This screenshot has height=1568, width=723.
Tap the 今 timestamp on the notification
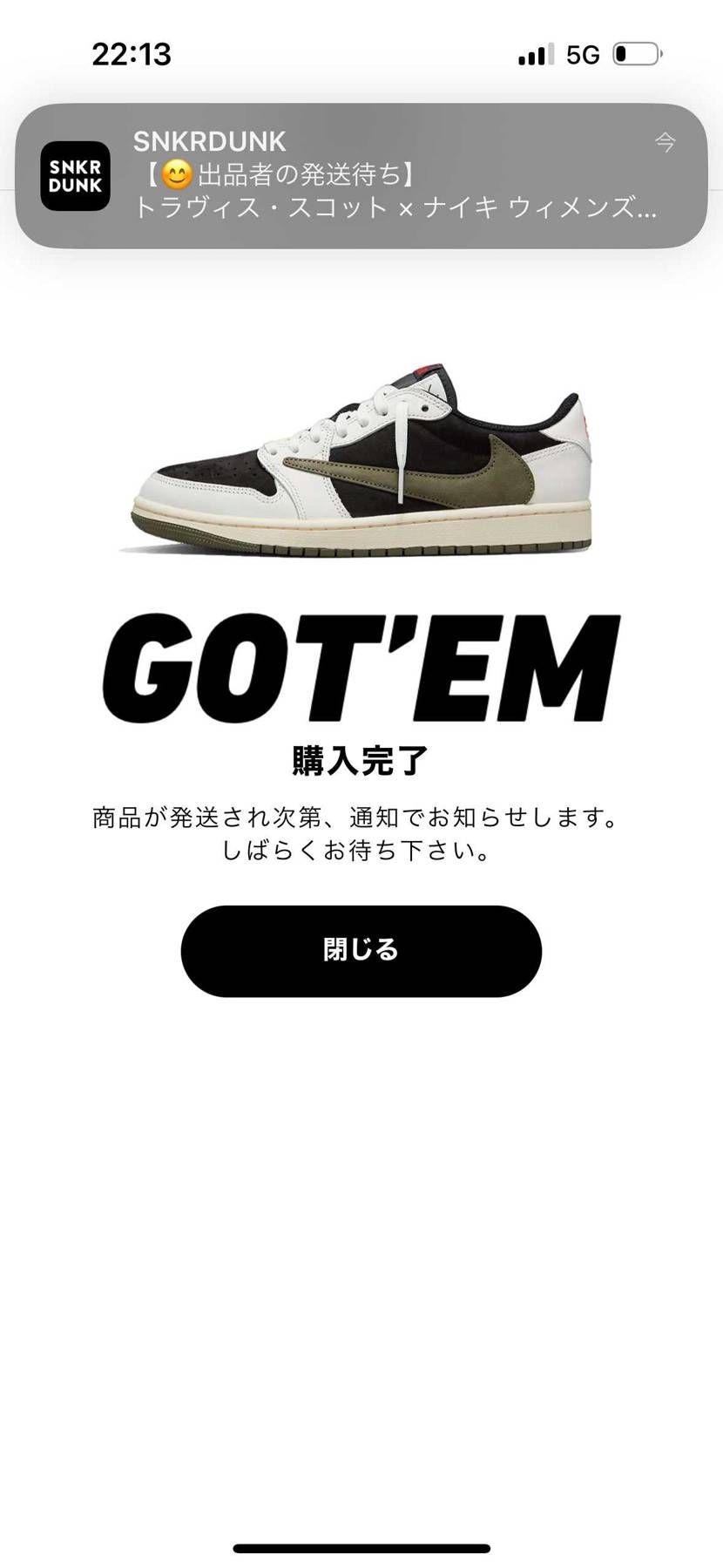click(x=665, y=143)
